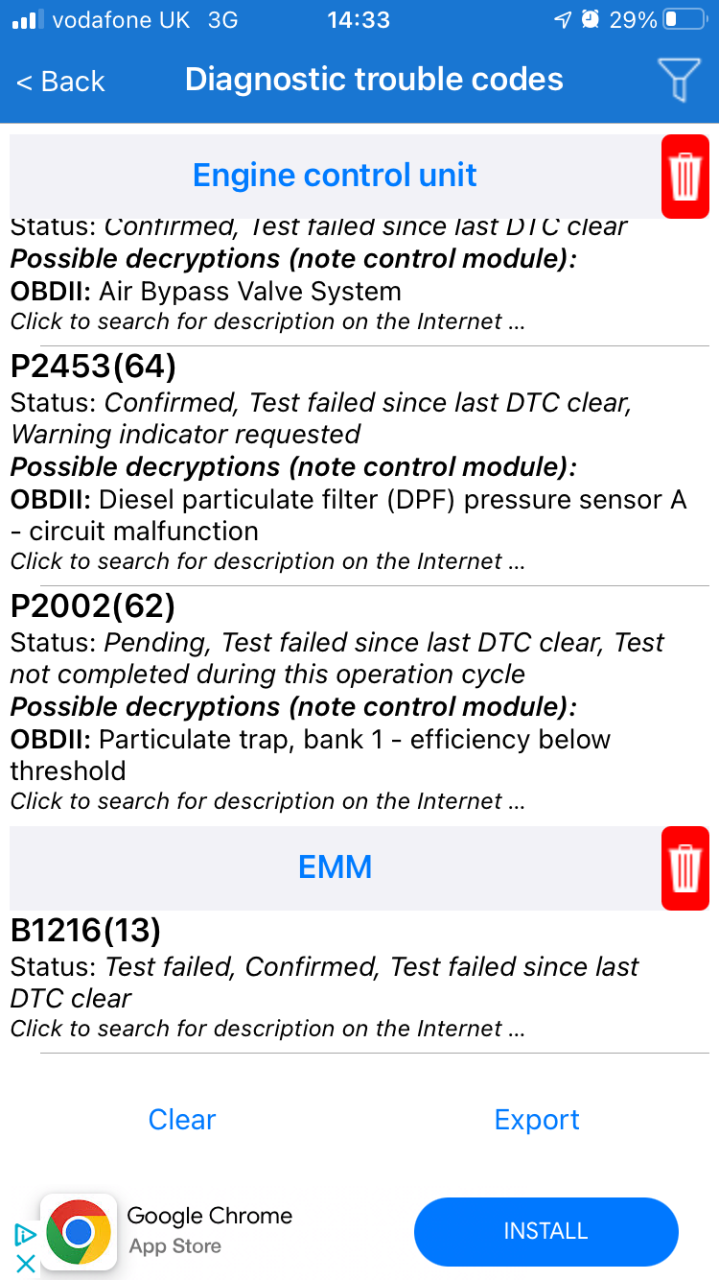This screenshot has height=1280, width=719.
Task: Go back using the Back button
Action: [x=60, y=81]
